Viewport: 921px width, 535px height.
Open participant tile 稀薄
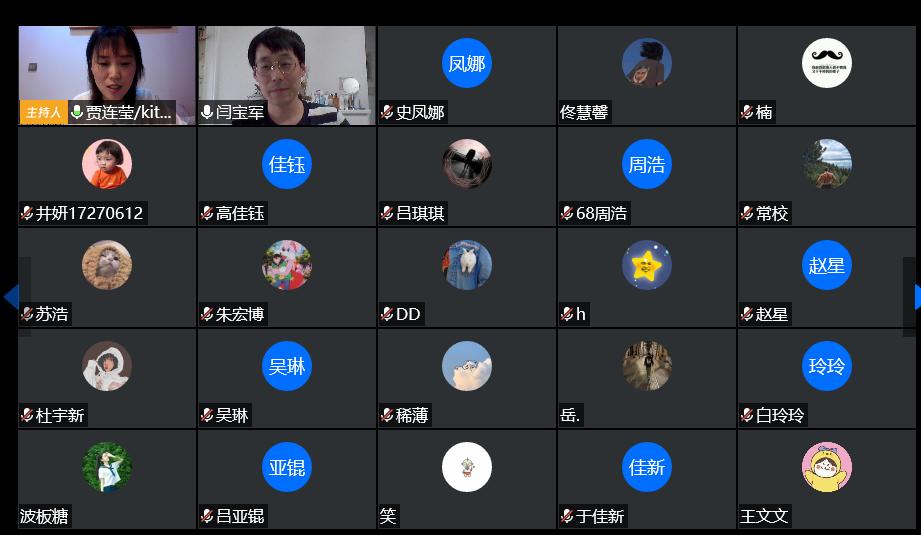pyautogui.click(x=467, y=378)
